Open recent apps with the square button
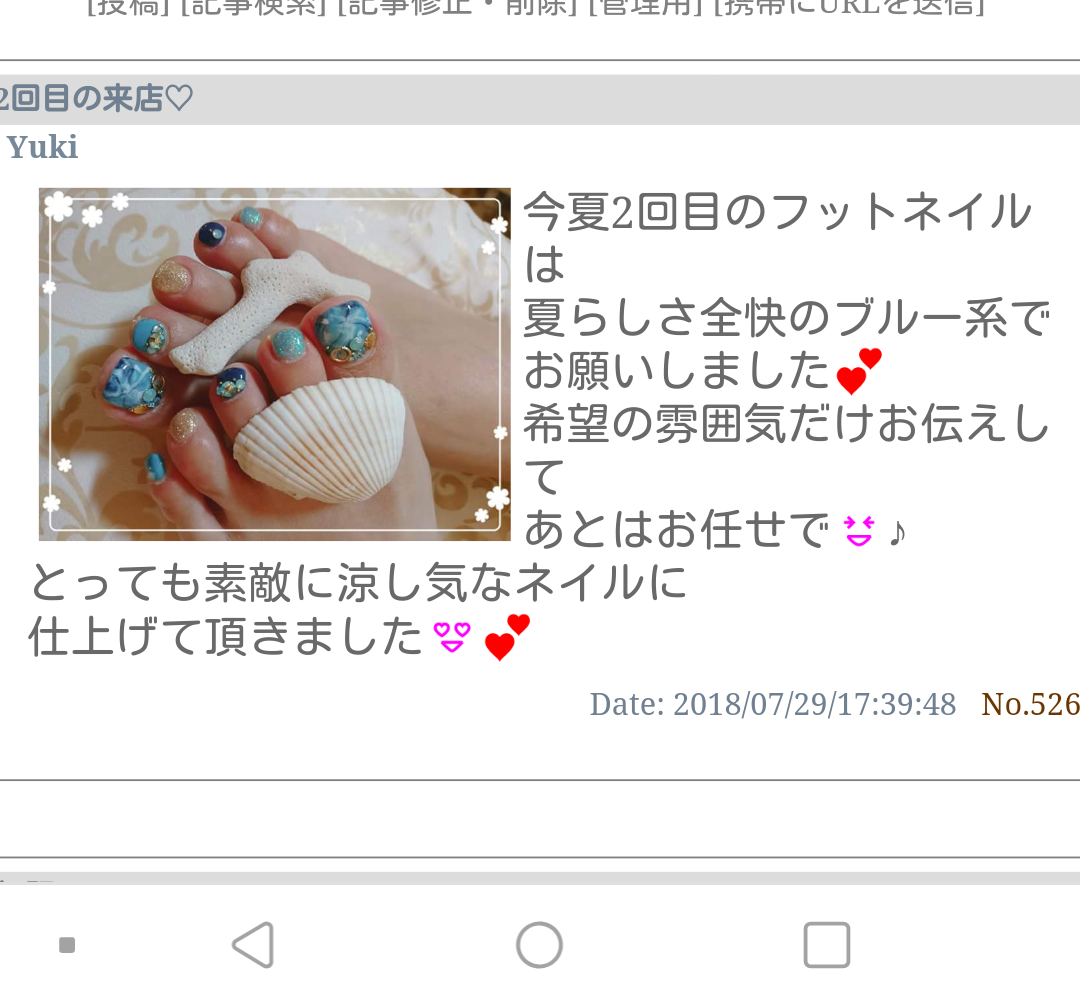The width and height of the screenshot is (1080, 1008). click(827, 944)
